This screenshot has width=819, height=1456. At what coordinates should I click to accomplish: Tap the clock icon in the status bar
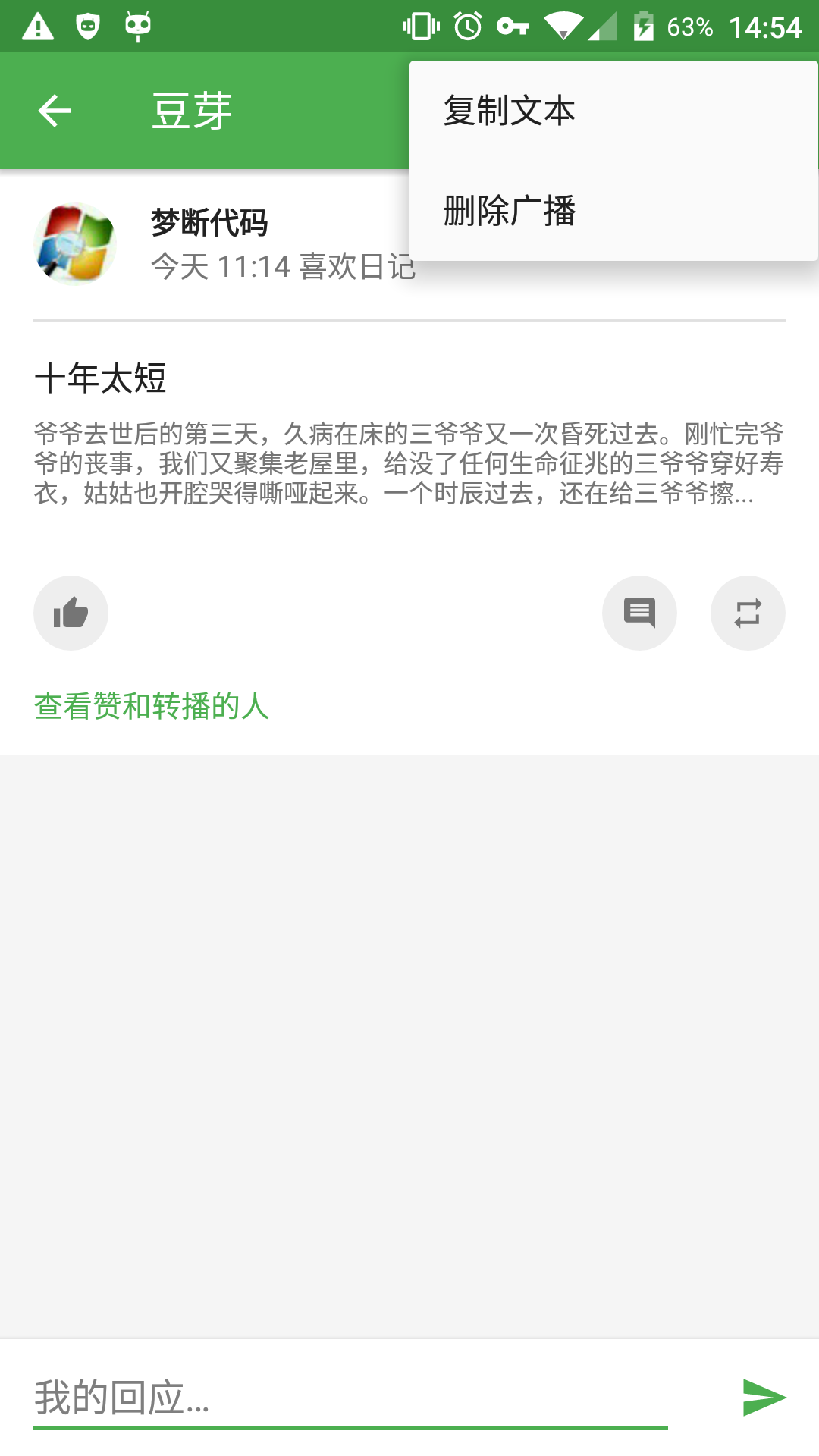(468, 25)
